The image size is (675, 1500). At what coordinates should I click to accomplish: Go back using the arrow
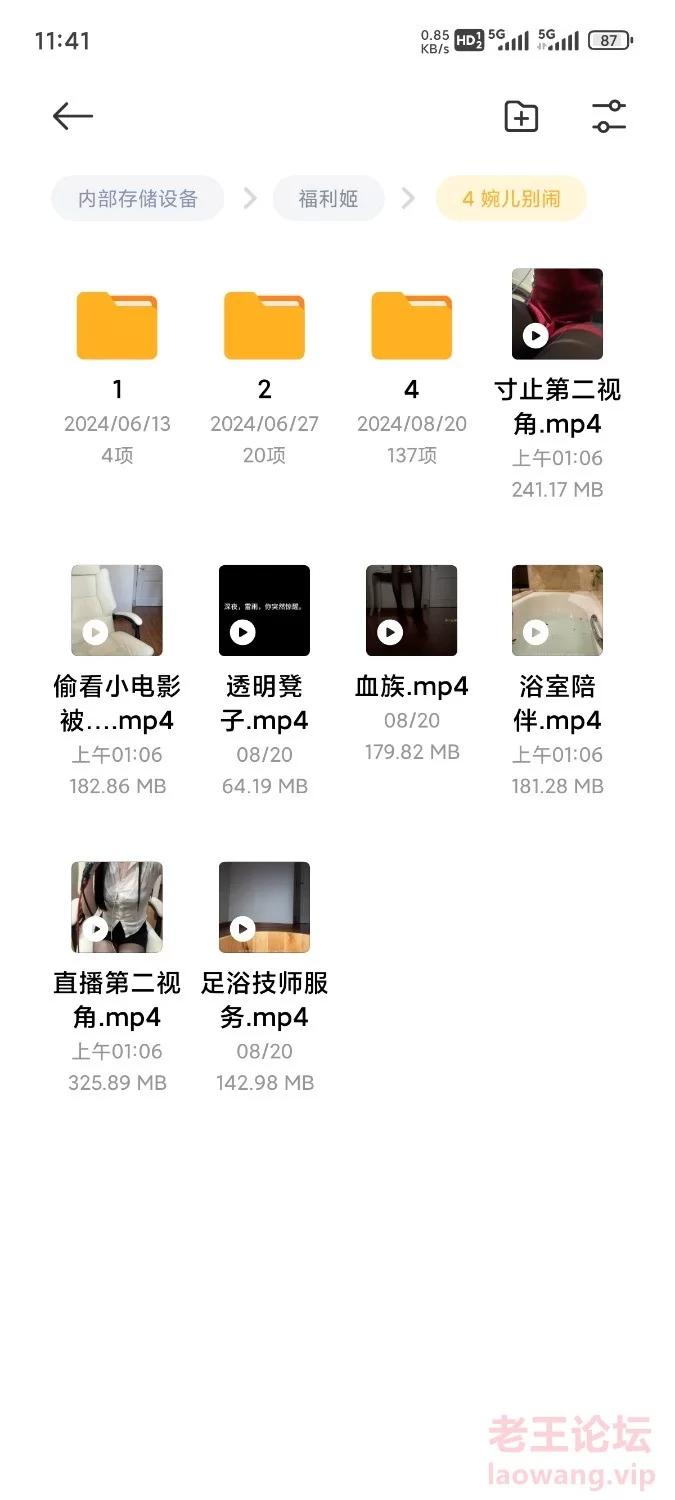73,116
